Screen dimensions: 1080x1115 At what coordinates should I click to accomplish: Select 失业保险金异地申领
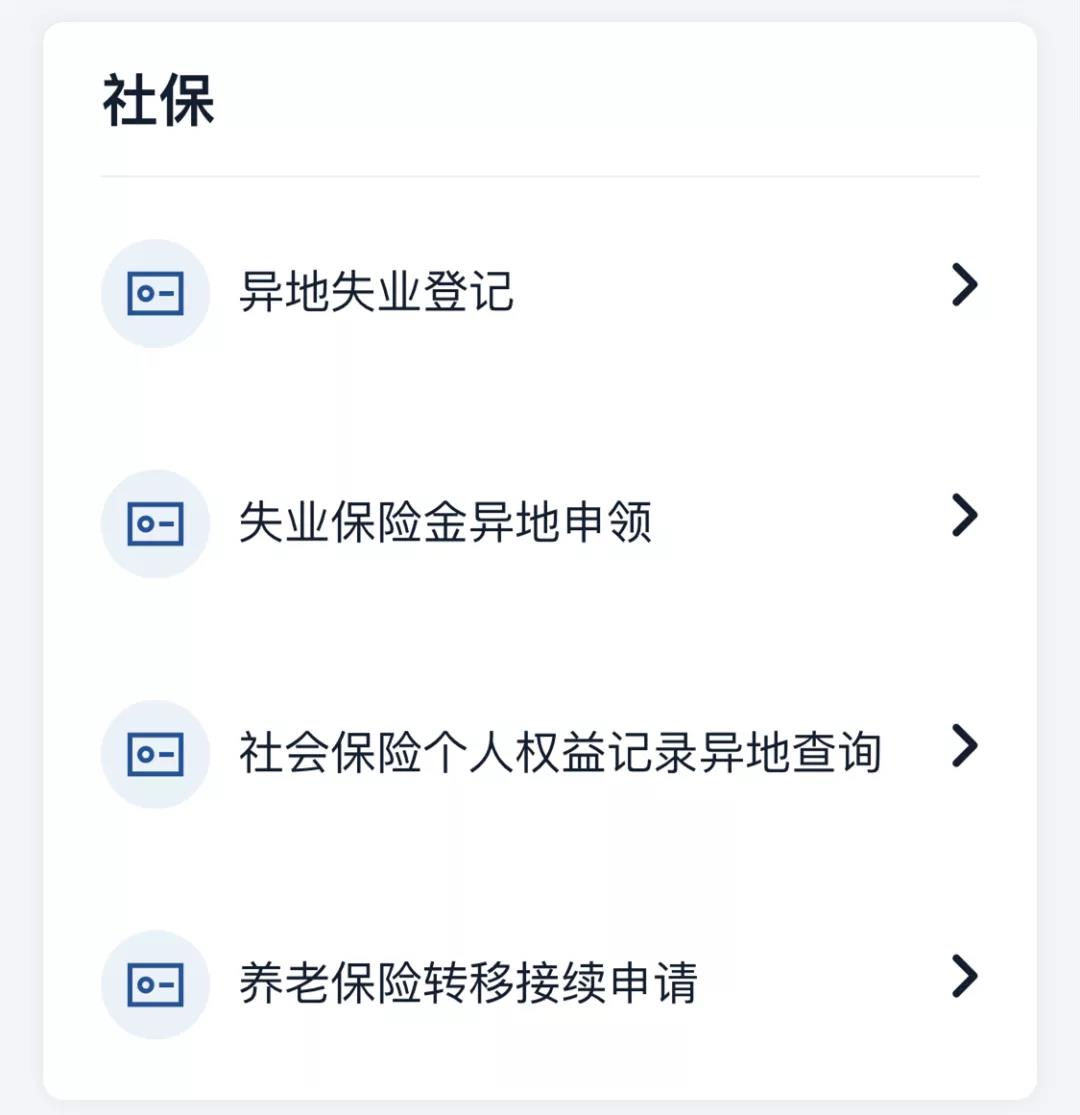pos(445,522)
